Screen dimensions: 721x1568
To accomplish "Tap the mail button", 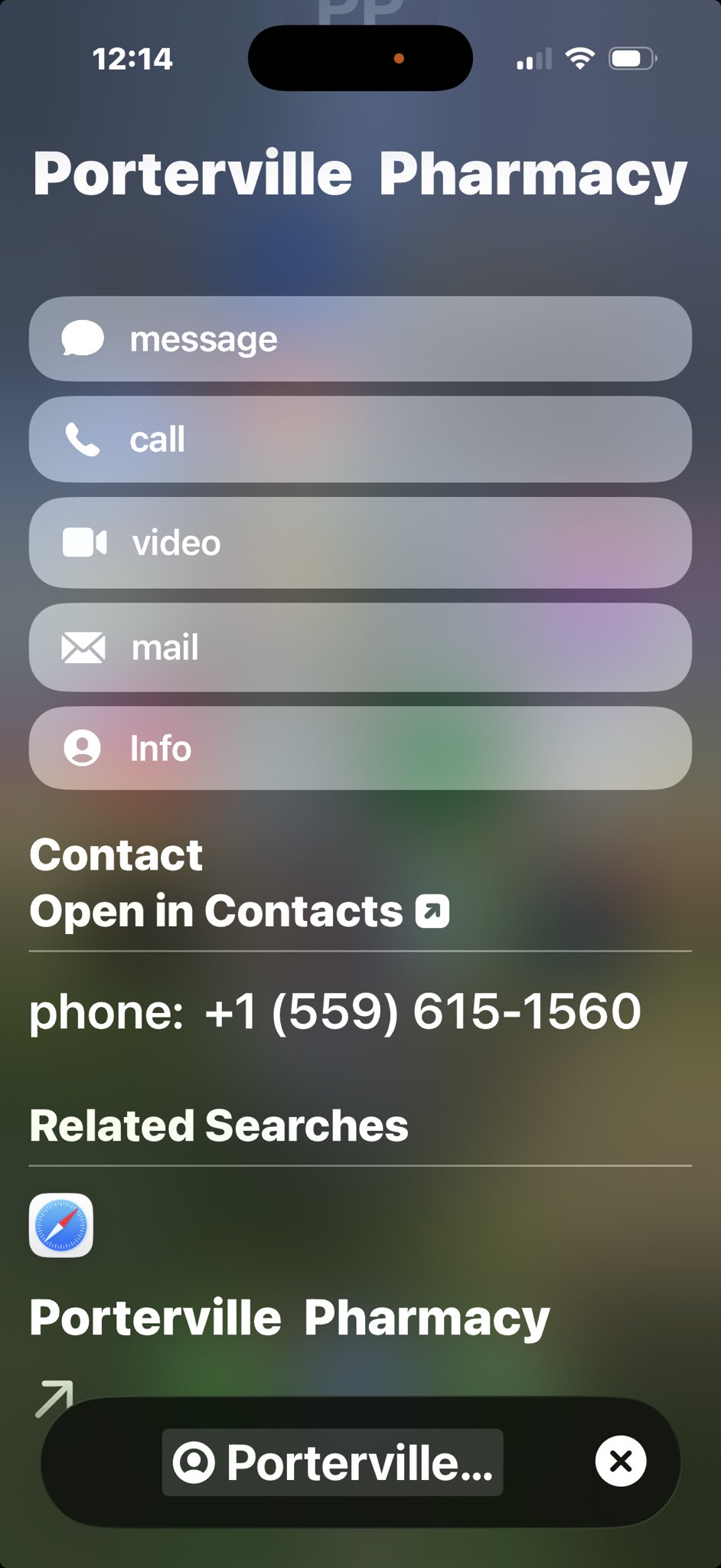I will pyautogui.click(x=360, y=648).
